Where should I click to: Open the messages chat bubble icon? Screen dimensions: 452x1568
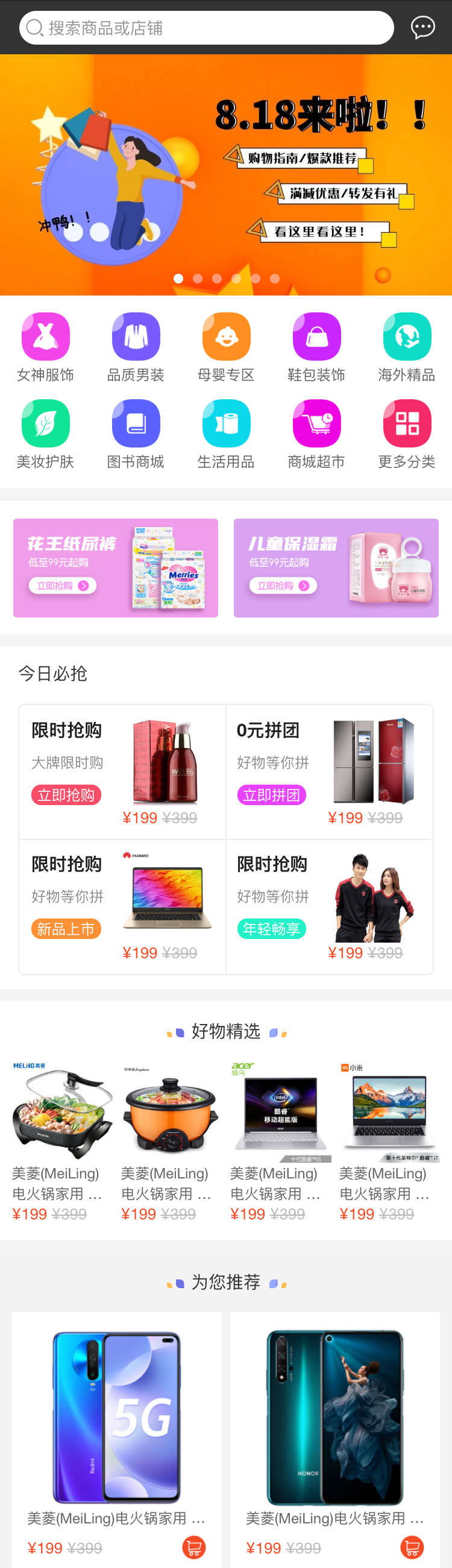422,27
